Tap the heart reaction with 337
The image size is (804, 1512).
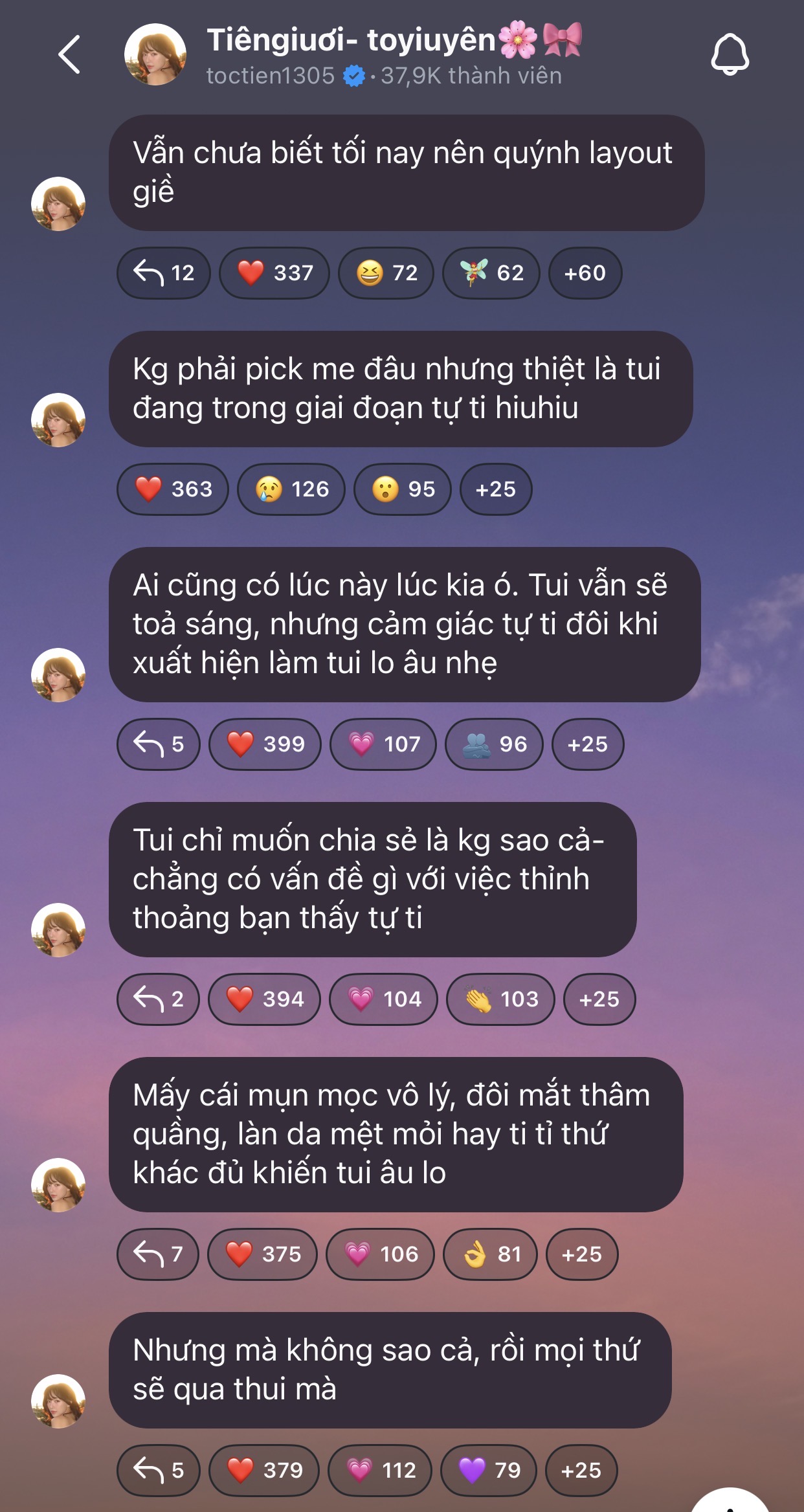click(274, 273)
